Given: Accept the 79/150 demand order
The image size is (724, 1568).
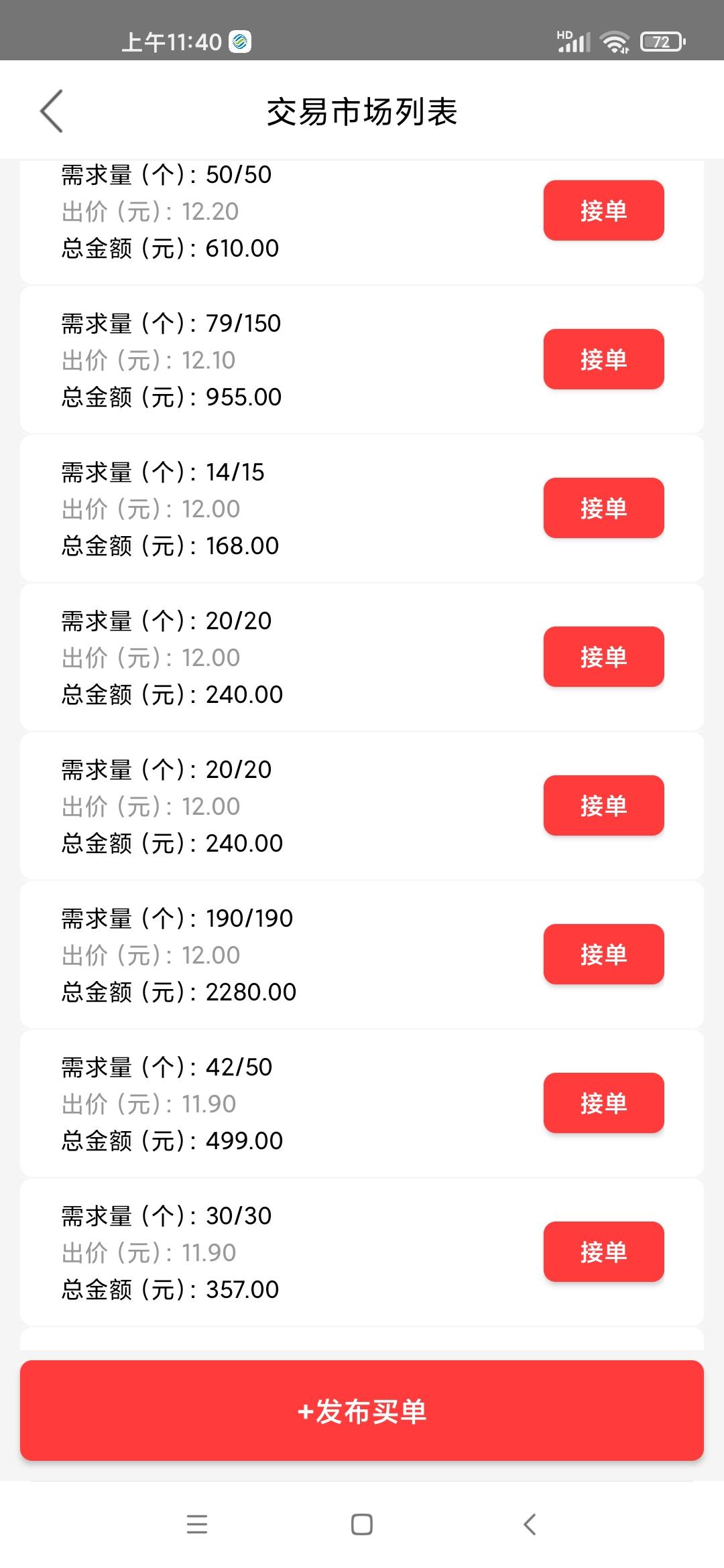Looking at the screenshot, I should point(603,358).
